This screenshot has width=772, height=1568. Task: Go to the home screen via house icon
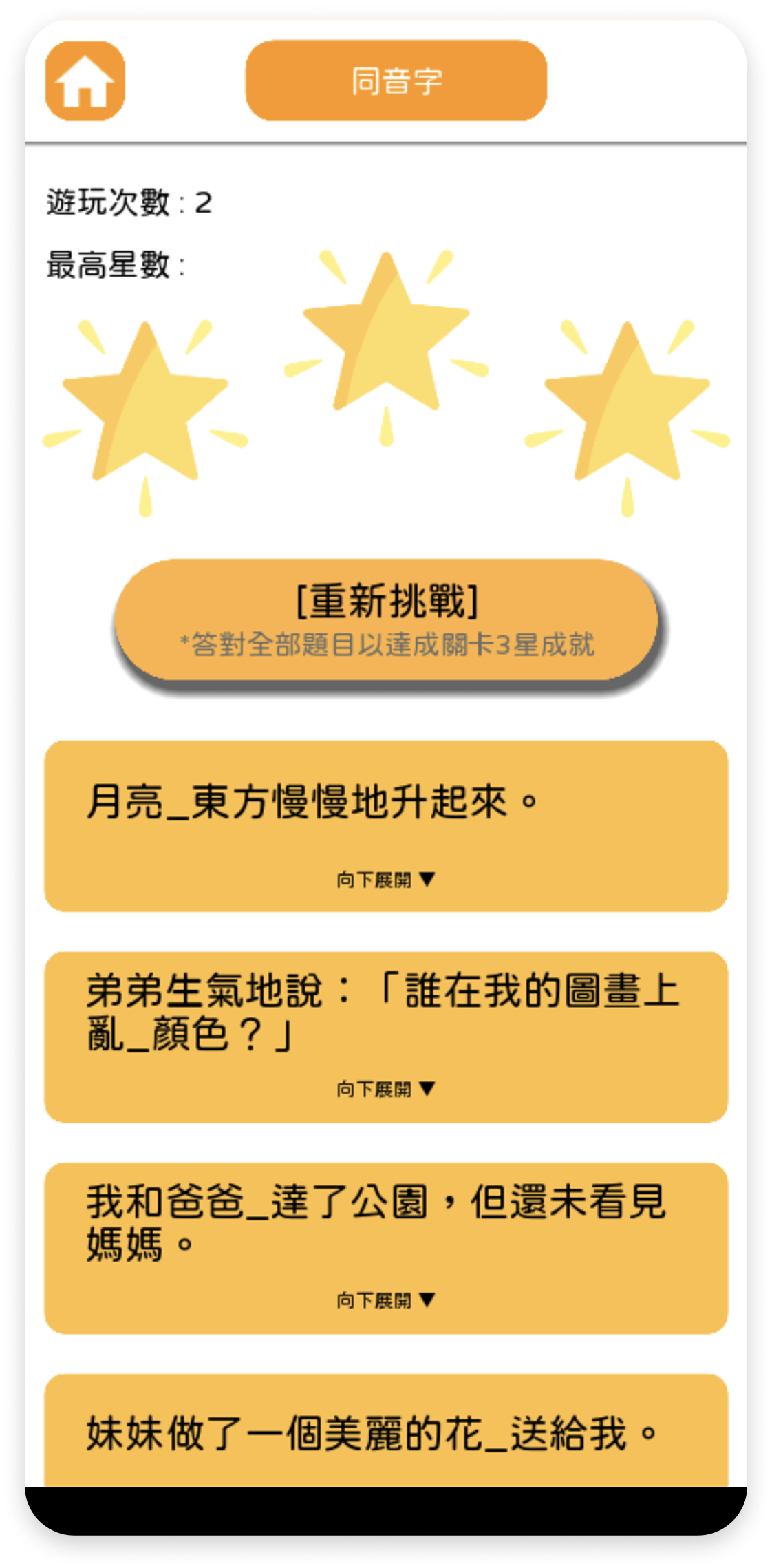coord(85,81)
